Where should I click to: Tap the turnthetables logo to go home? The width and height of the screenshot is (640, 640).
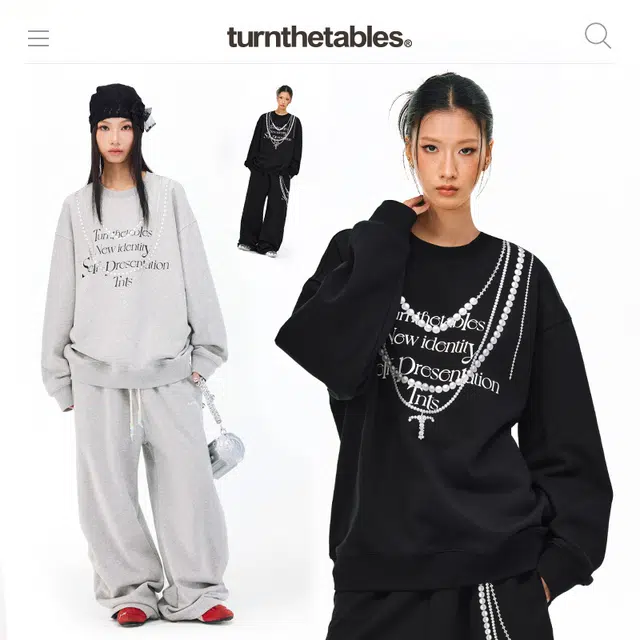(319, 38)
